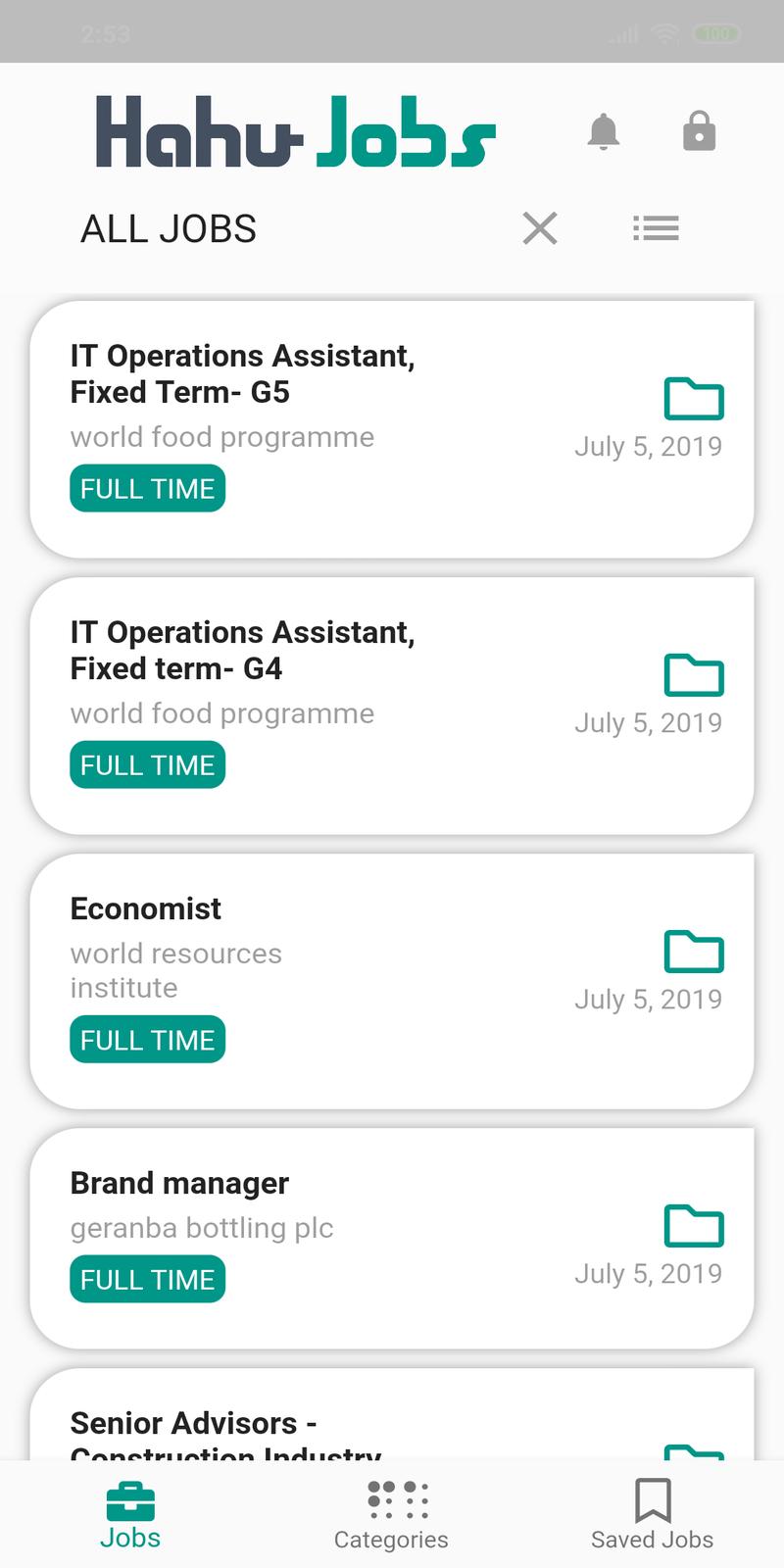784x1568 pixels.
Task: Open the list view menu icon
Action: point(656,228)
